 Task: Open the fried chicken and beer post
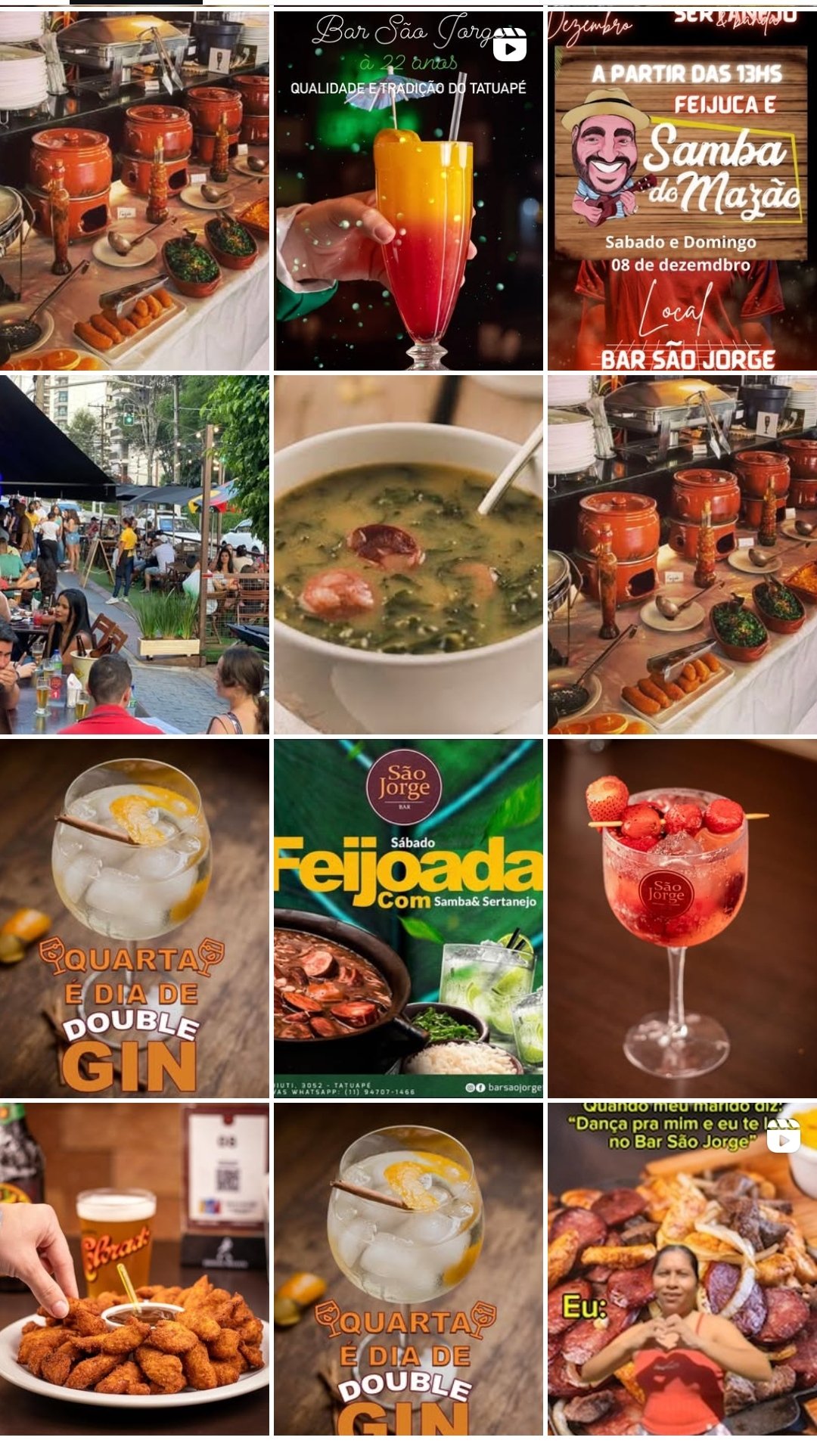point(135,1269)
